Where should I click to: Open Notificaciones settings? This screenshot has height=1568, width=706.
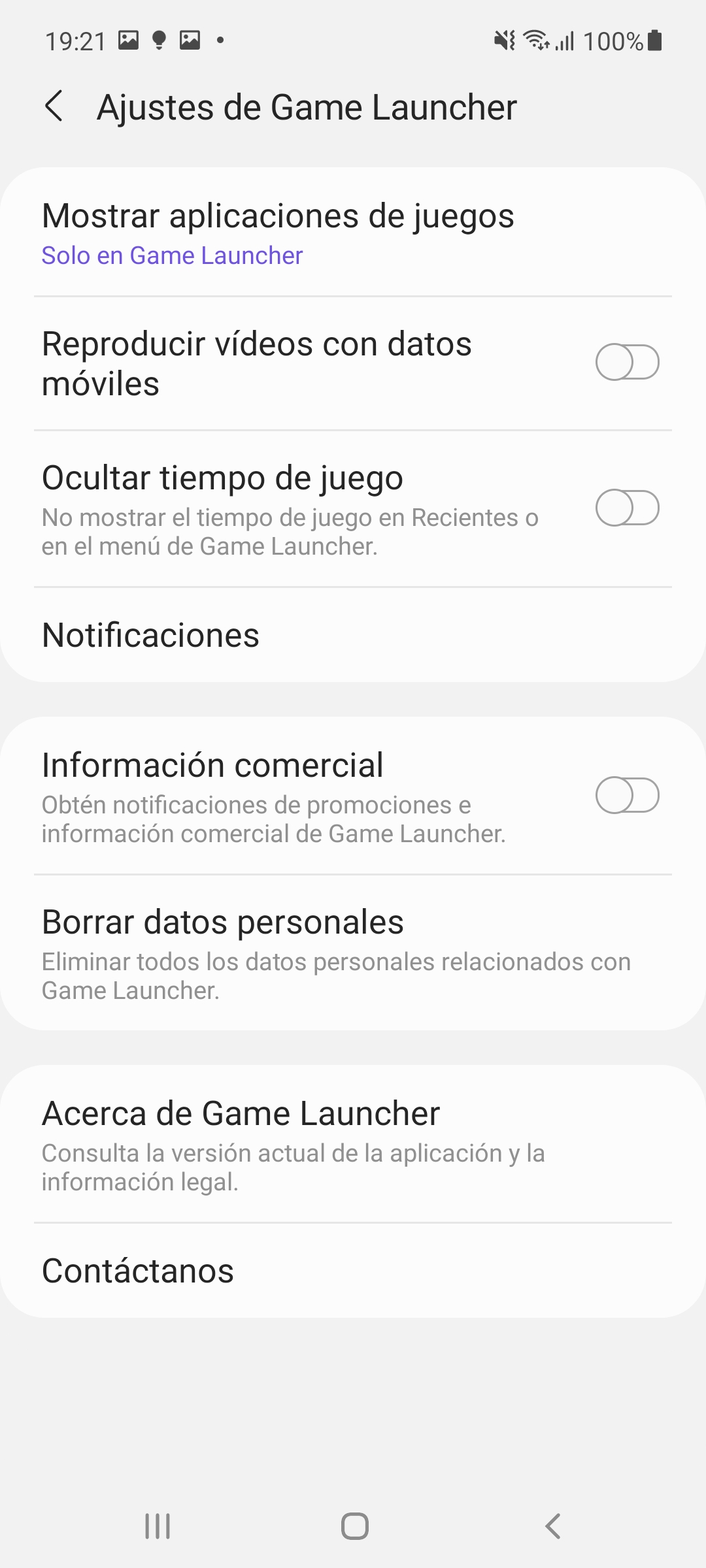pos(353,635)
